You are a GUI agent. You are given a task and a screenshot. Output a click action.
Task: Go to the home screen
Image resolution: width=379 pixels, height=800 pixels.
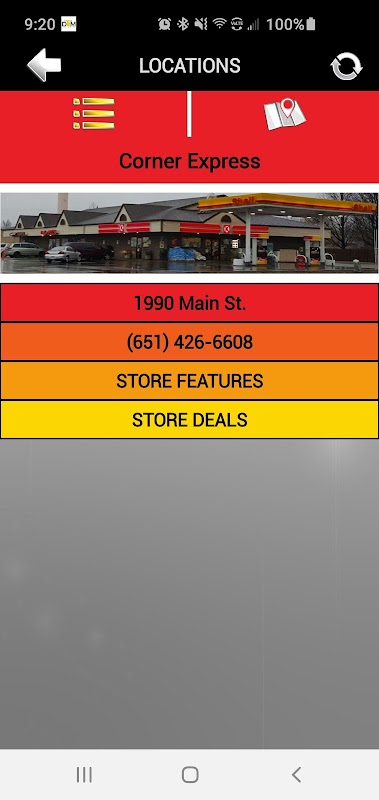[190, 774]
